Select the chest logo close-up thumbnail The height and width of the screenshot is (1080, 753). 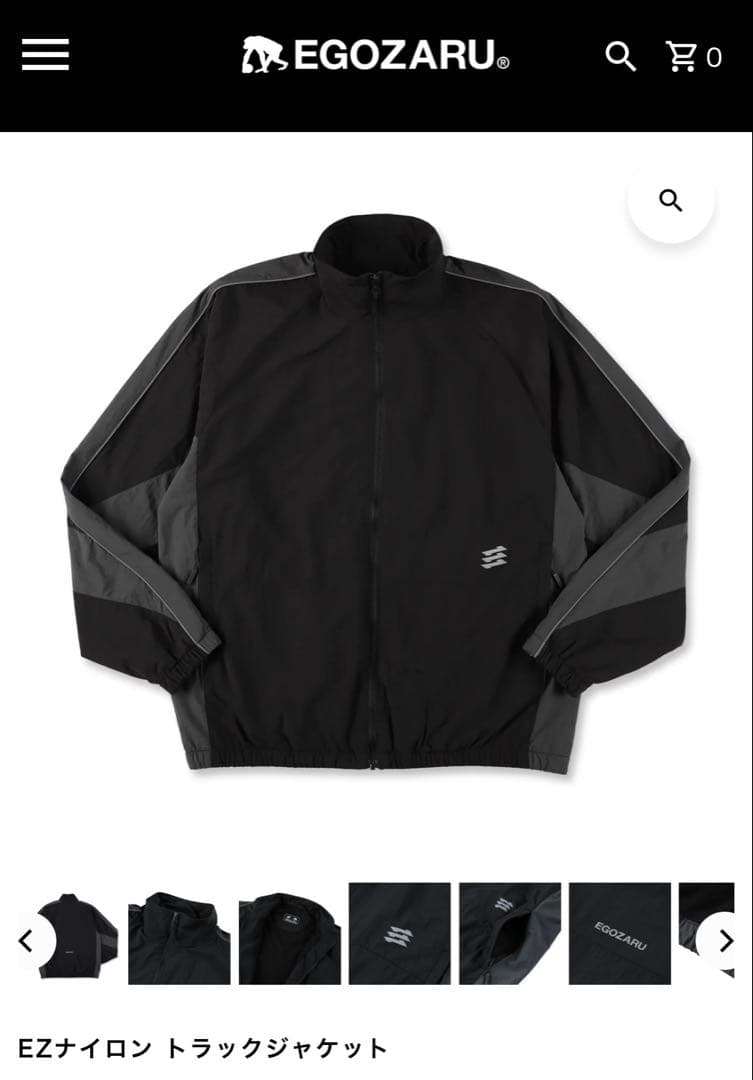click(399, 934)
